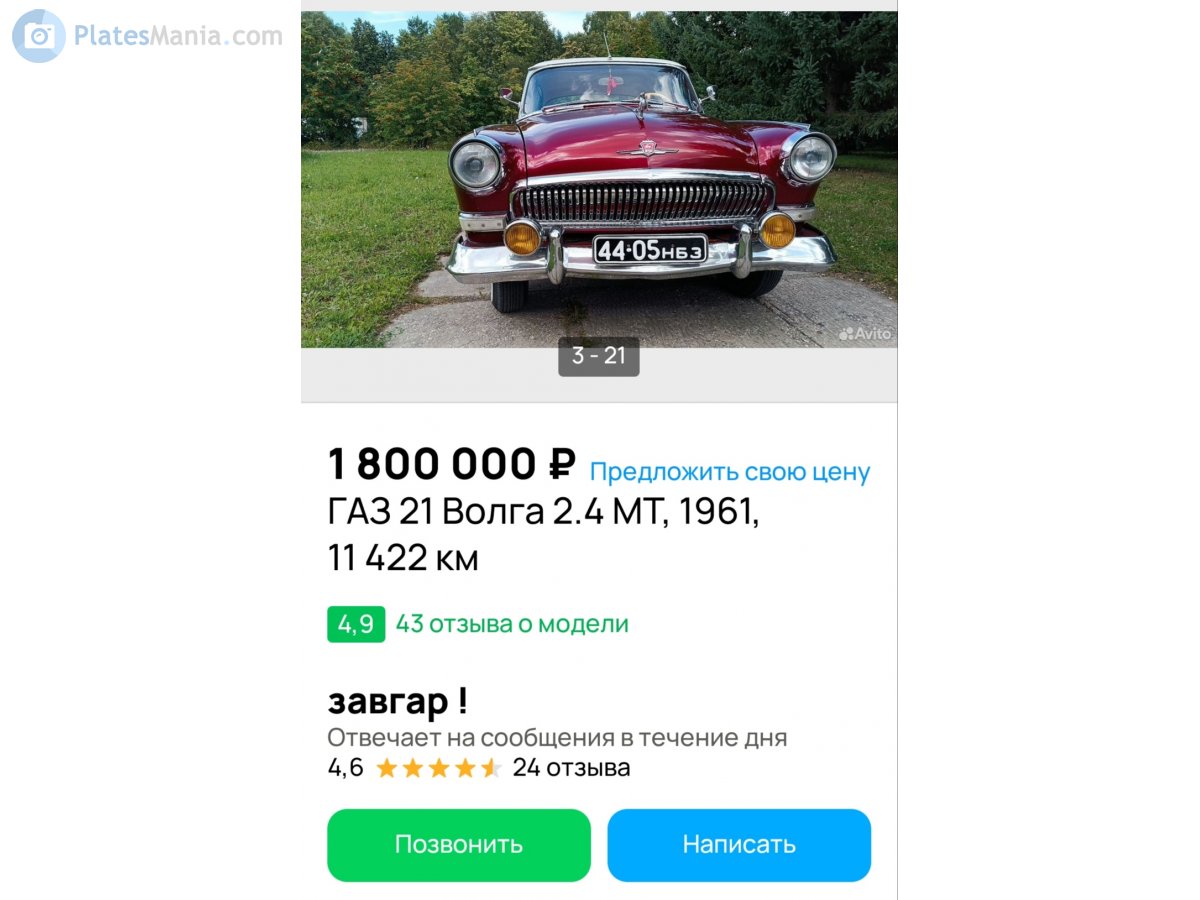This screenshot has width=1200, height=900.
Task: Open the red Volga photo full screen
Action: (x=598, y=180)
